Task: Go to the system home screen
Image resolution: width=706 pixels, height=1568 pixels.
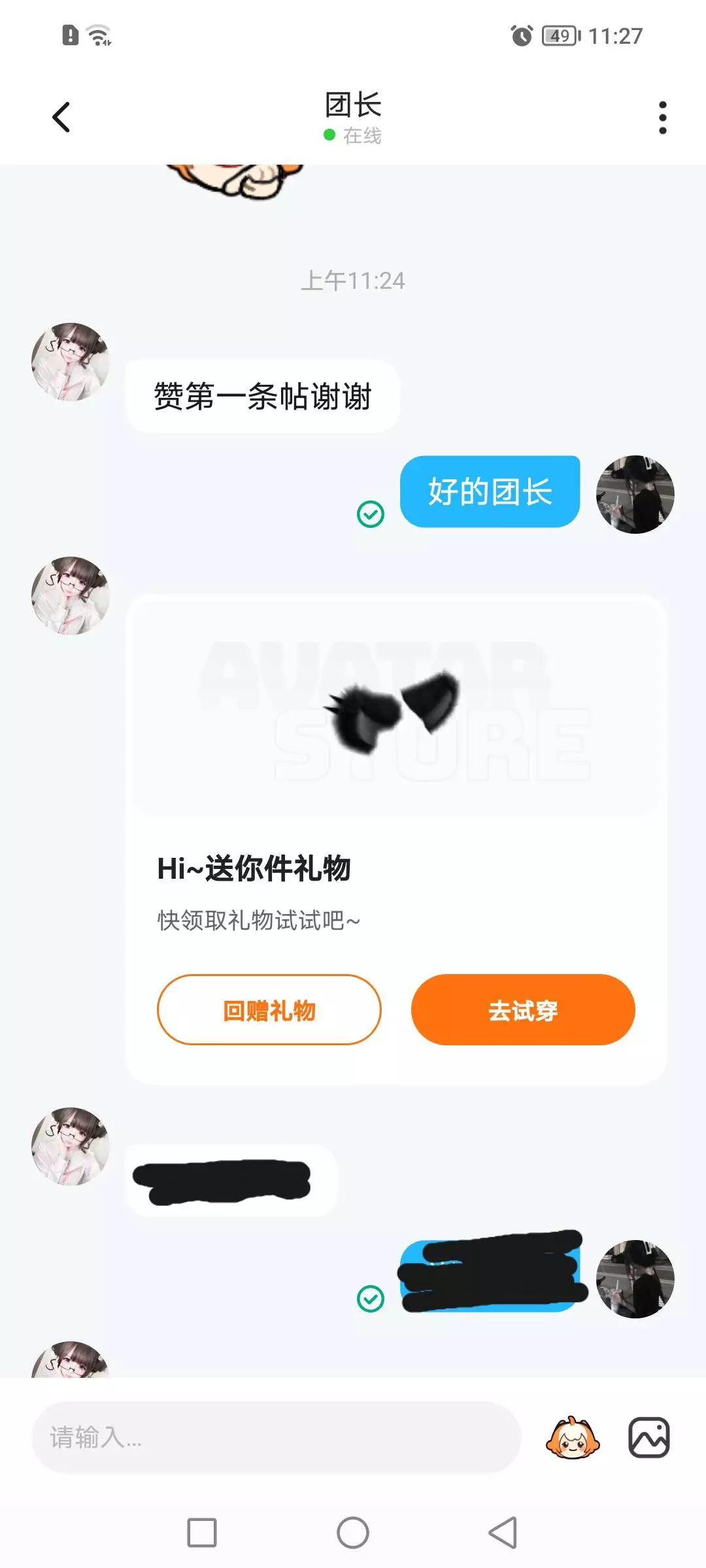Action: (x=353, y=1533)
